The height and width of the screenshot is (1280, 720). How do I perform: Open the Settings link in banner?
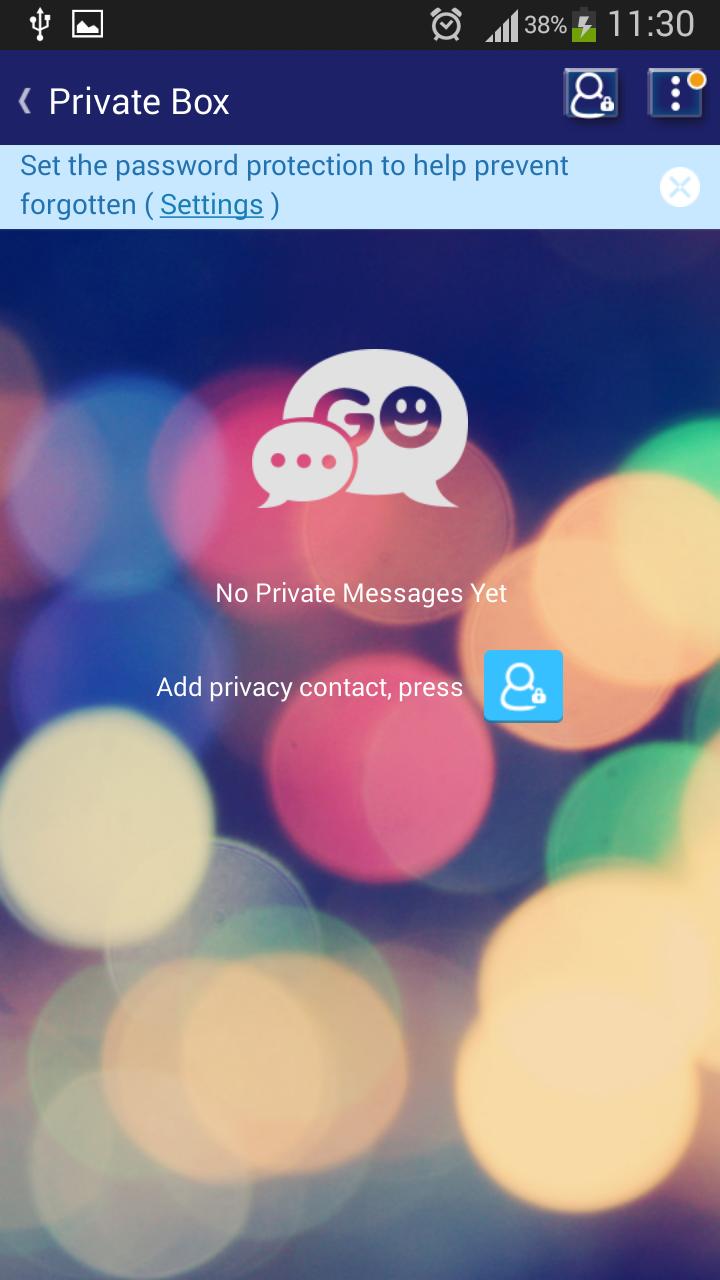[x=211, y=205]
